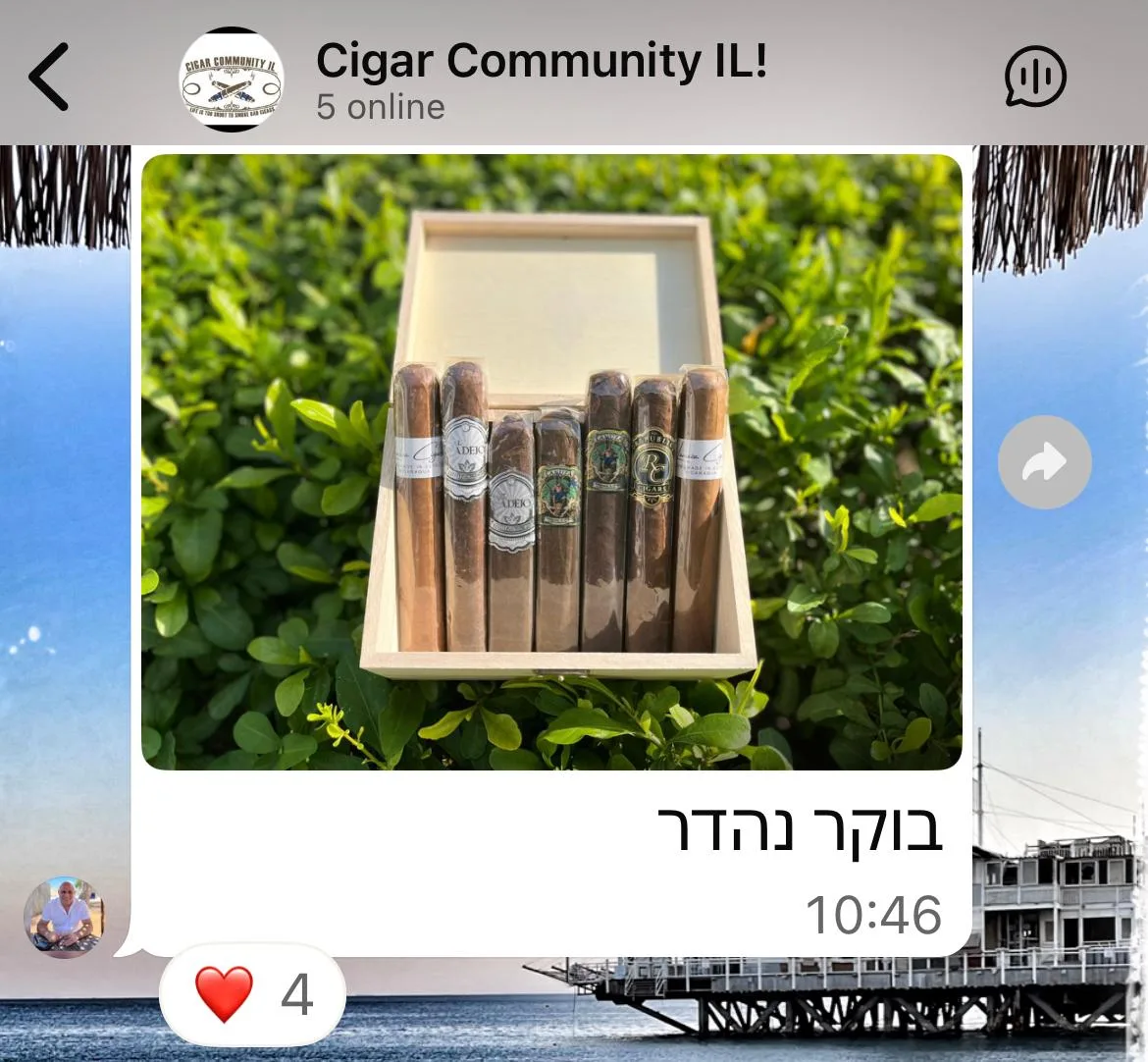Open the cigar box photo
The image size is (1148, 1062).
(x=551, y=461)
